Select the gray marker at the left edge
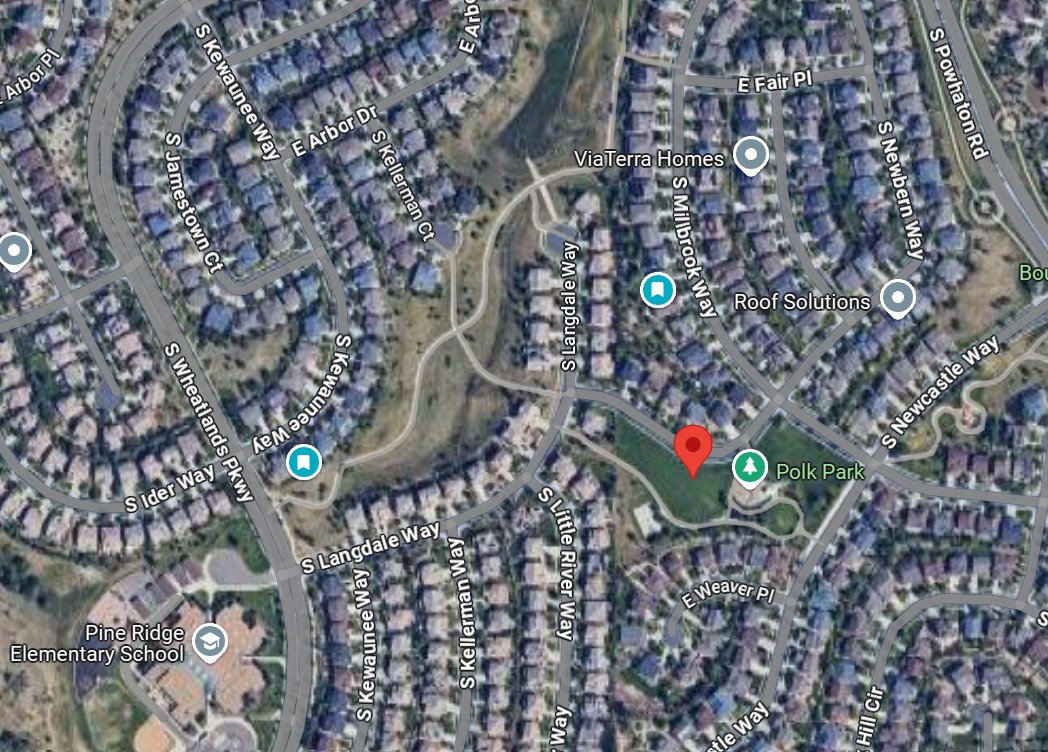Screen dimensions: 1048x752 coord(13,250)
